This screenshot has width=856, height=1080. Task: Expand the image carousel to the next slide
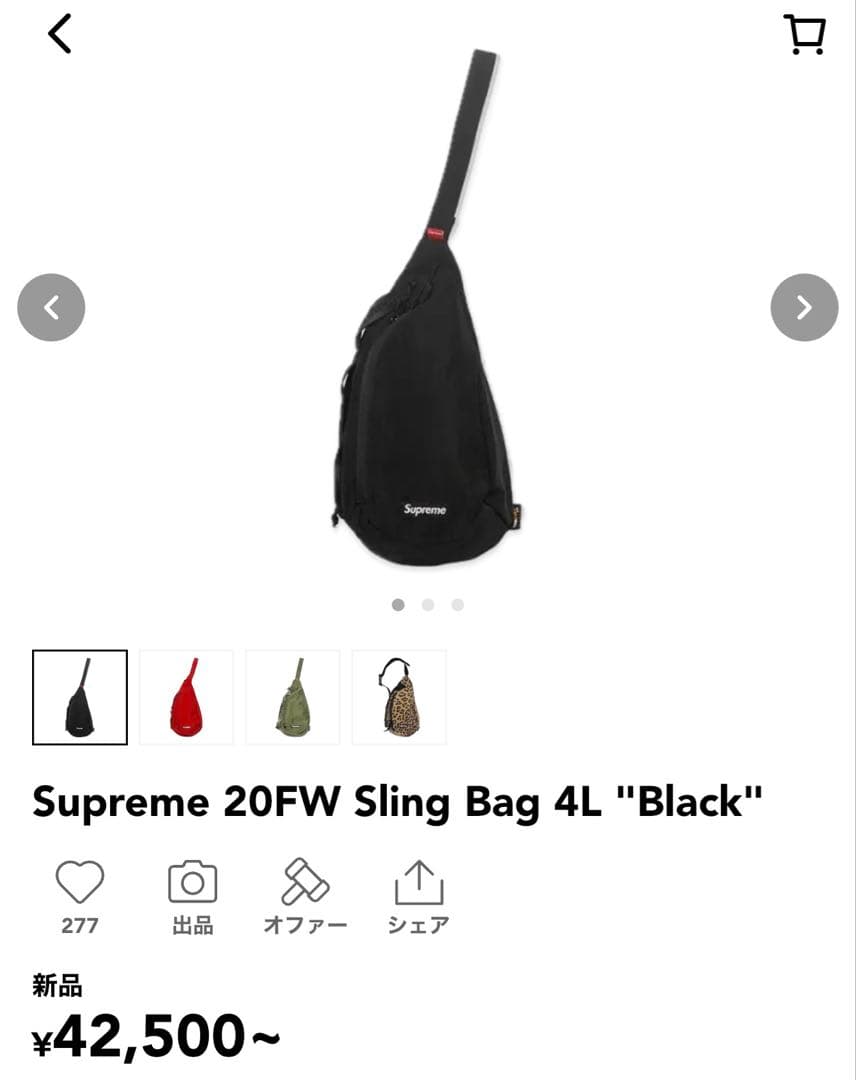point(804,308)
